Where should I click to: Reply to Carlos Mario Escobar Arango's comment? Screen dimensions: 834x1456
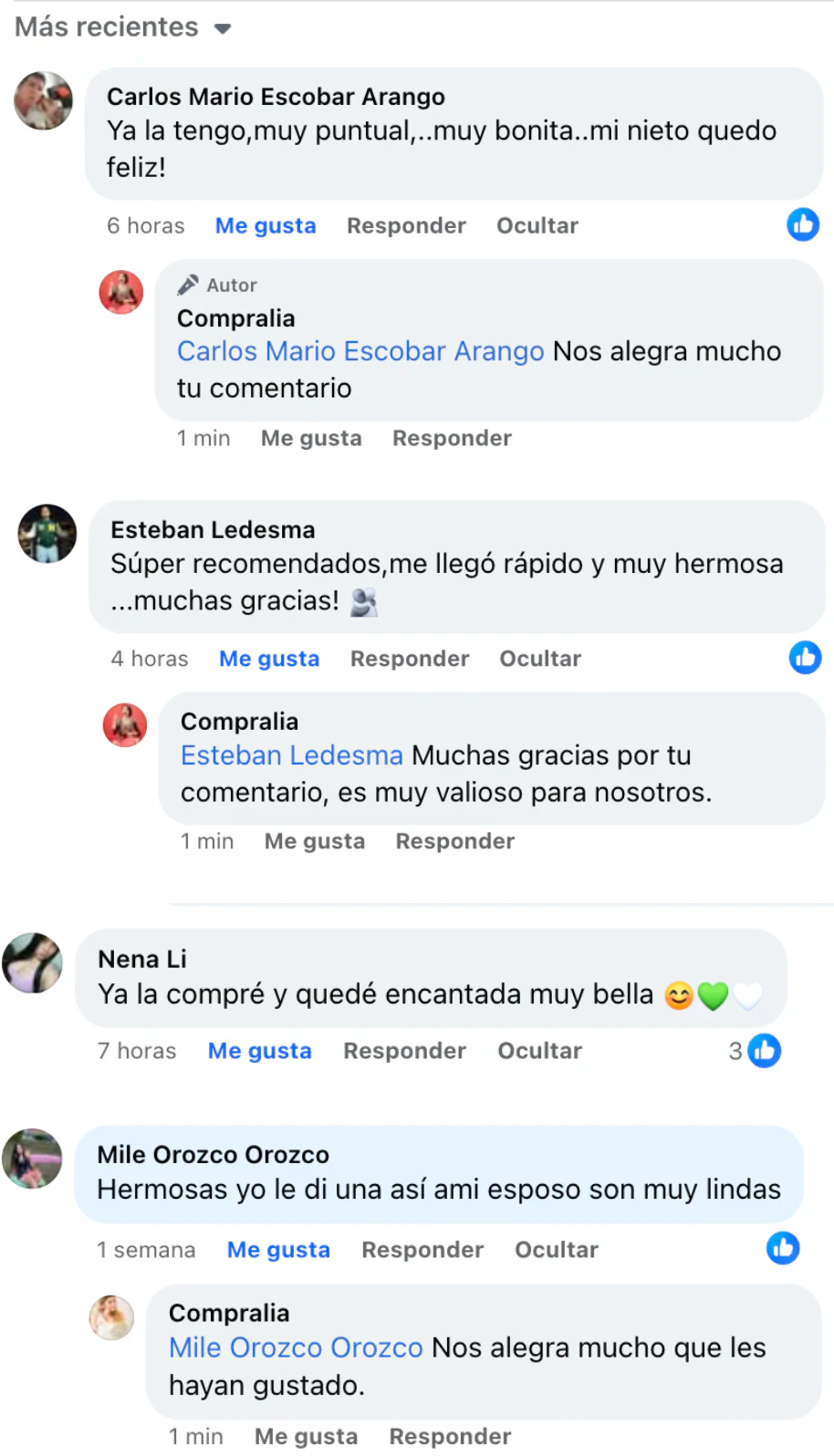[406, 225]
